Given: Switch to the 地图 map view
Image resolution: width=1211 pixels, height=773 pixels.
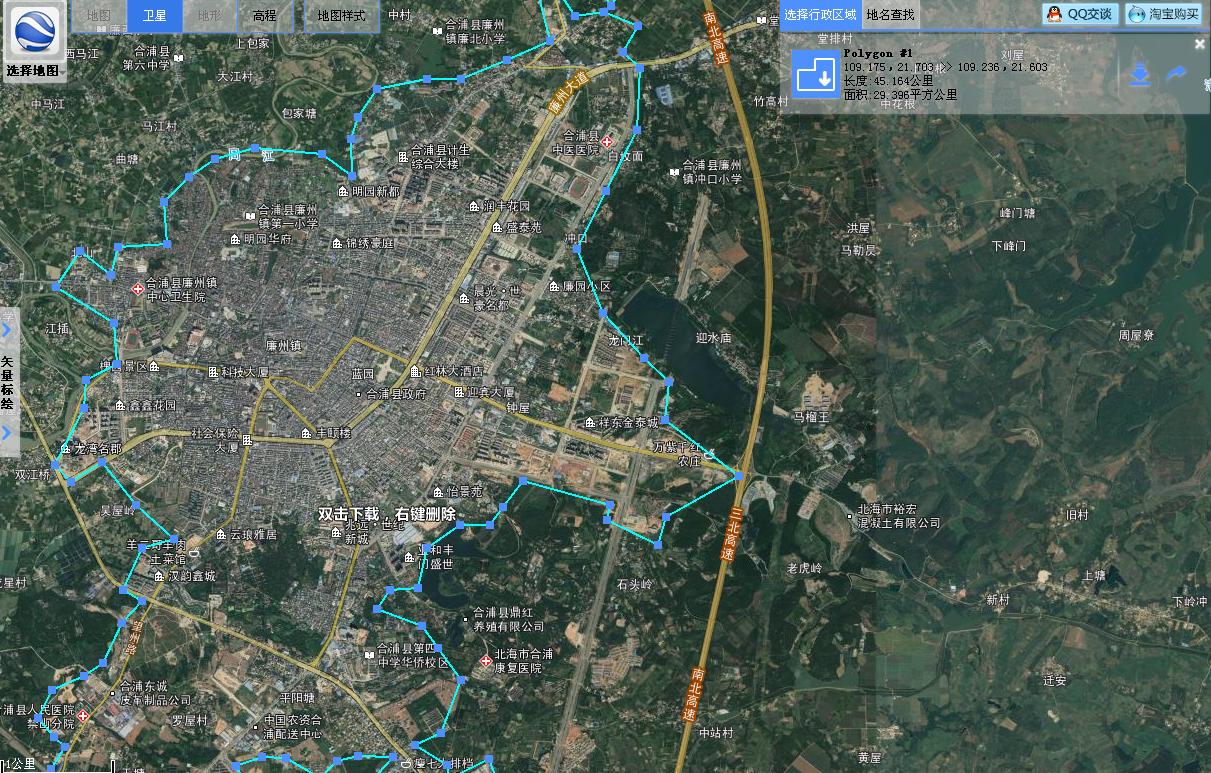Looking at the screenshot, I should pos(98,16).
